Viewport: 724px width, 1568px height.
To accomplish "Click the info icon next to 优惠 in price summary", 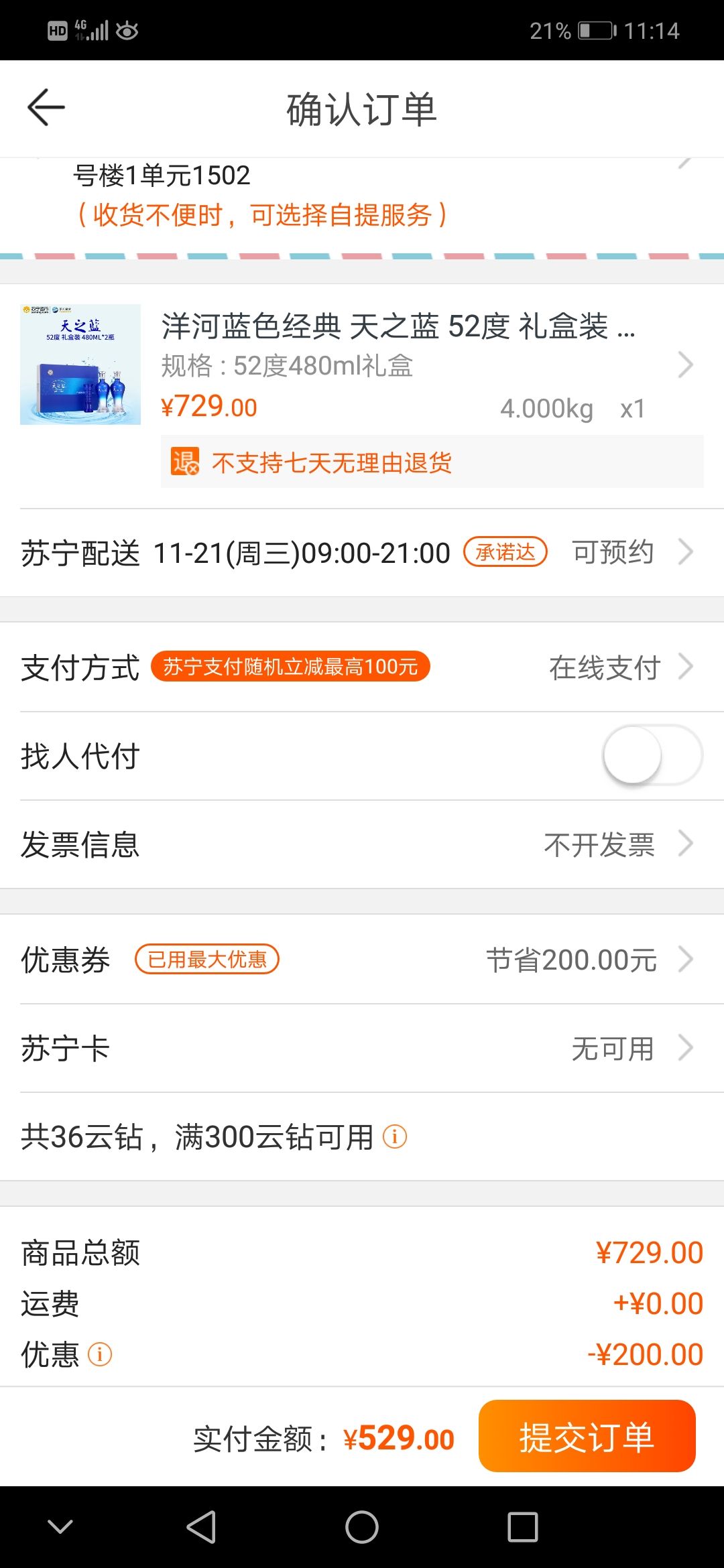I will click(x=99, y=1354).
